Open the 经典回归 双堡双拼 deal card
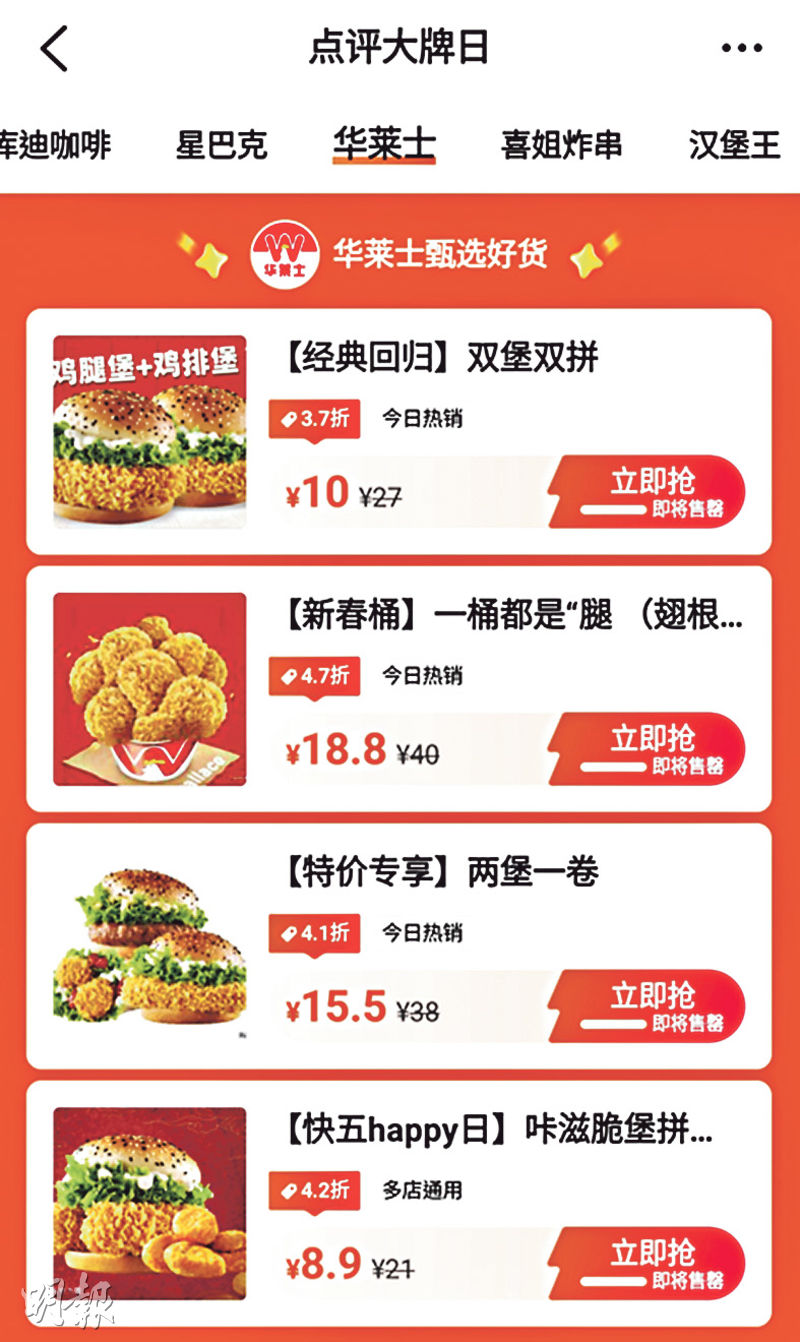Image resolution: width=800 pixels, height=1342 pixels. pyautogui.click(x=399, y=431)
